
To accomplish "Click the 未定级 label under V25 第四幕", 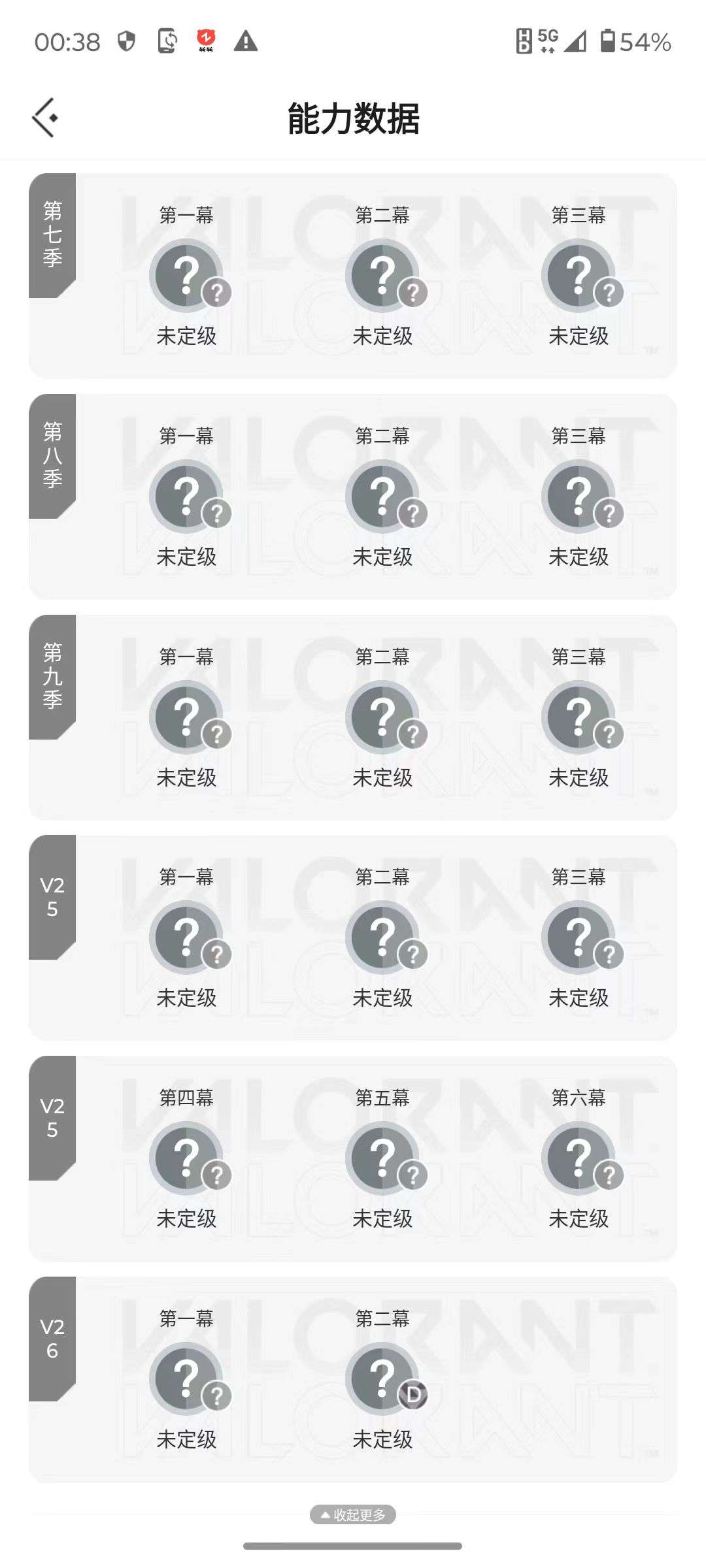I will pos(188,1218).
